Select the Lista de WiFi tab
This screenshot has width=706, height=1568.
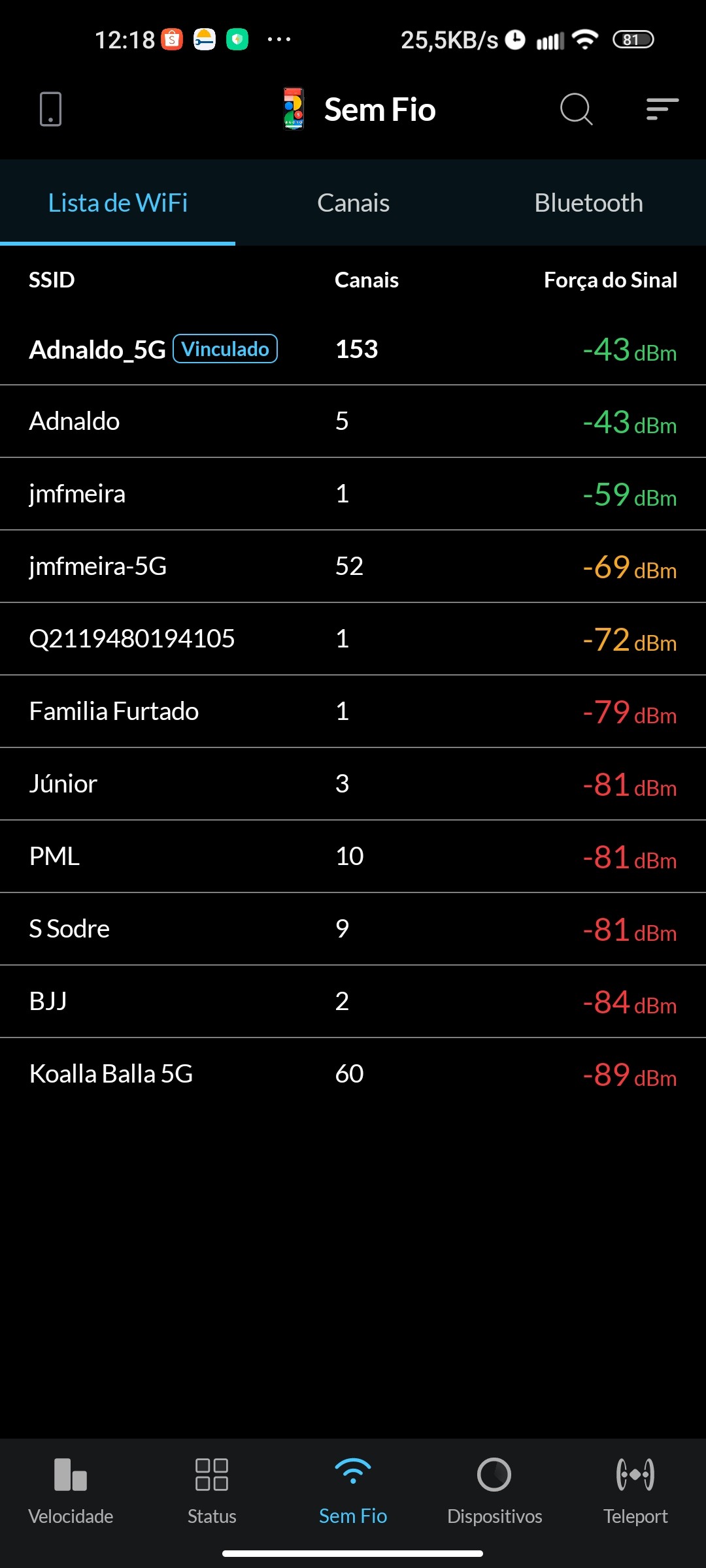coord(118,203)
